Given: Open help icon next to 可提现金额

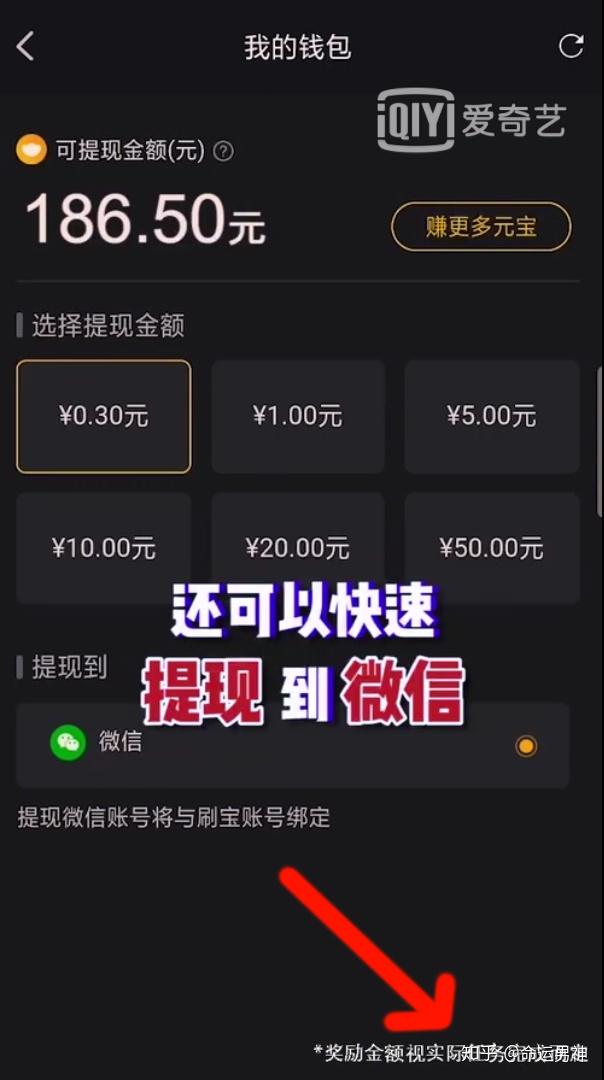Looking at the screenshot, I should (224, 151).
